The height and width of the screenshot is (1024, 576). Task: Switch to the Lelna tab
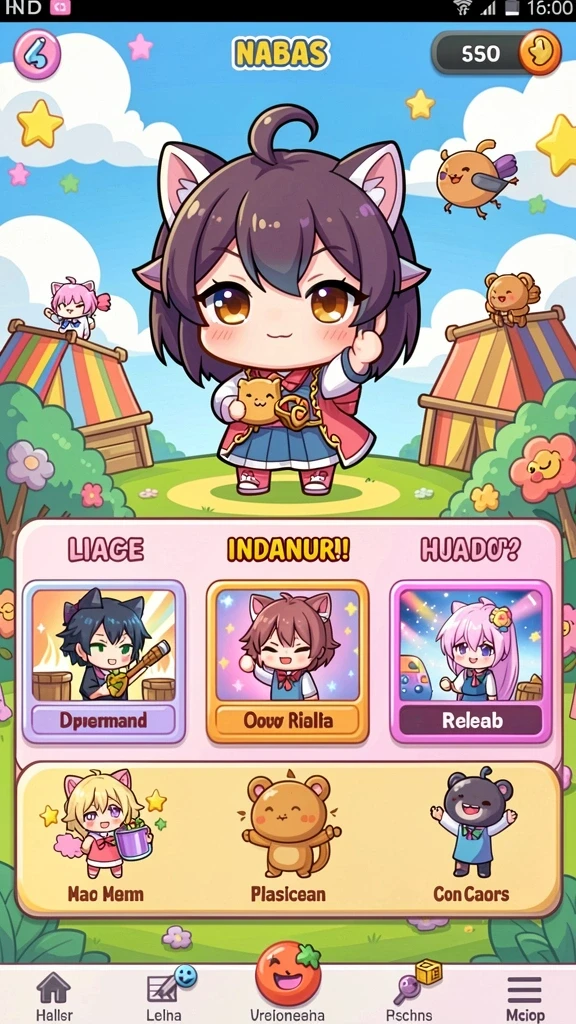coord(168,994)
